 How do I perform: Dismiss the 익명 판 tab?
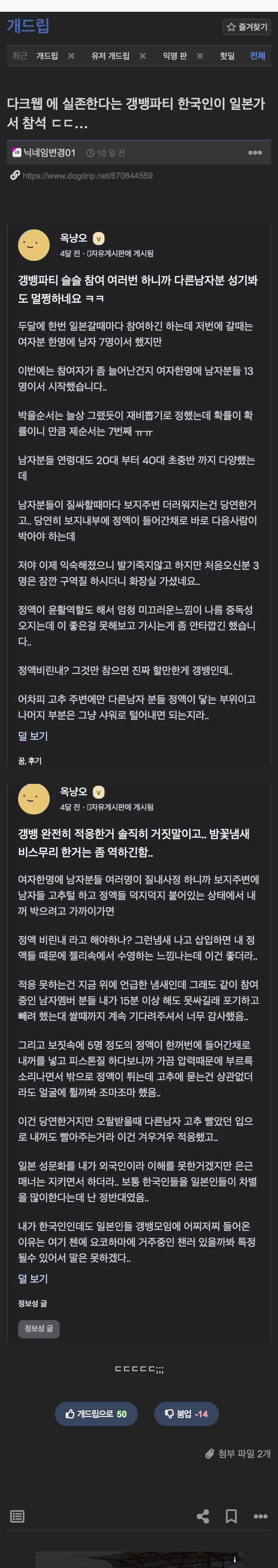tap(200, 56)
